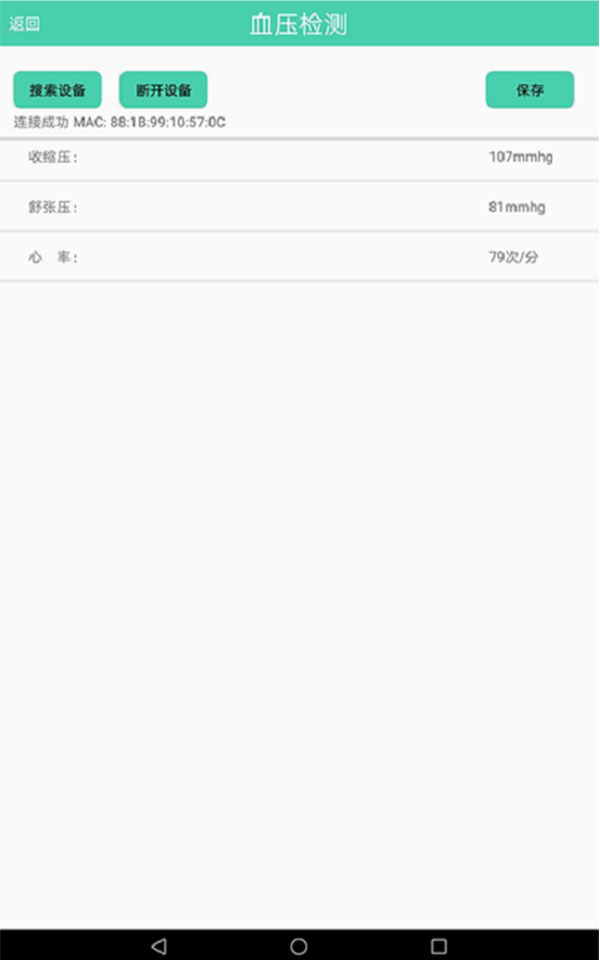This screenshot has height=960, width=600.
Task: Tap the system back triangle
Action: pos(159,945)
